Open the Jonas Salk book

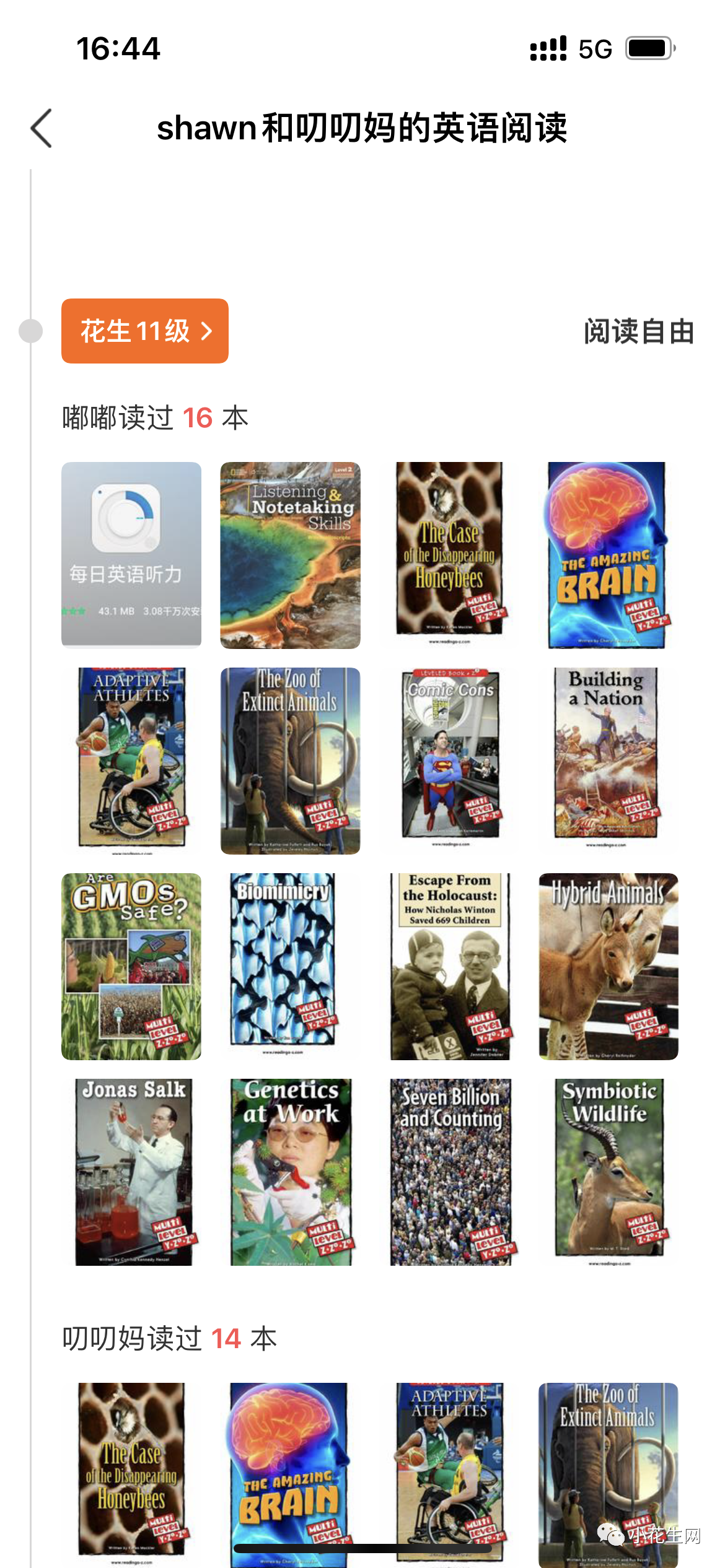134,1172
